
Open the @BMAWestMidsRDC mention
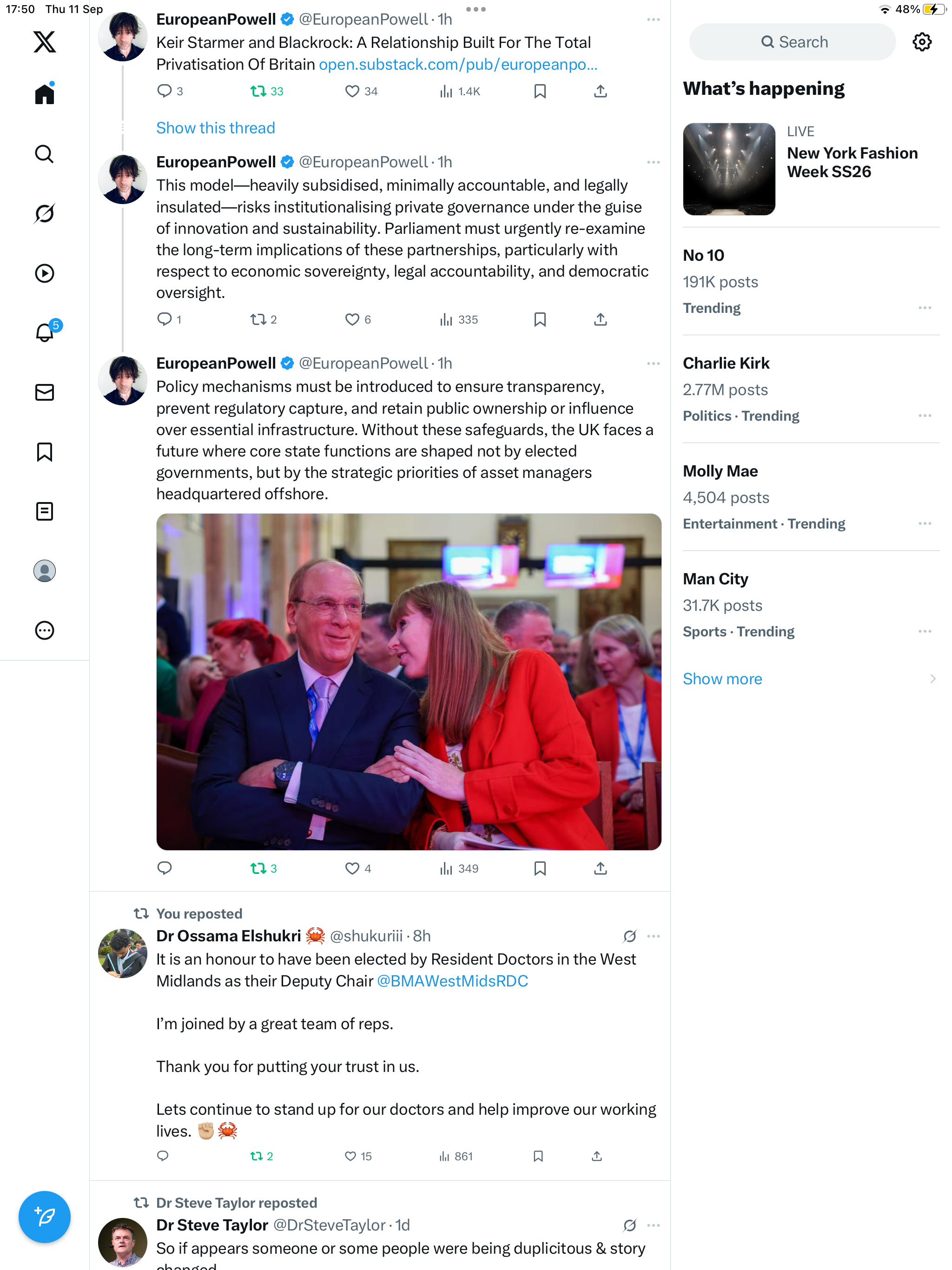pos(452,981)
